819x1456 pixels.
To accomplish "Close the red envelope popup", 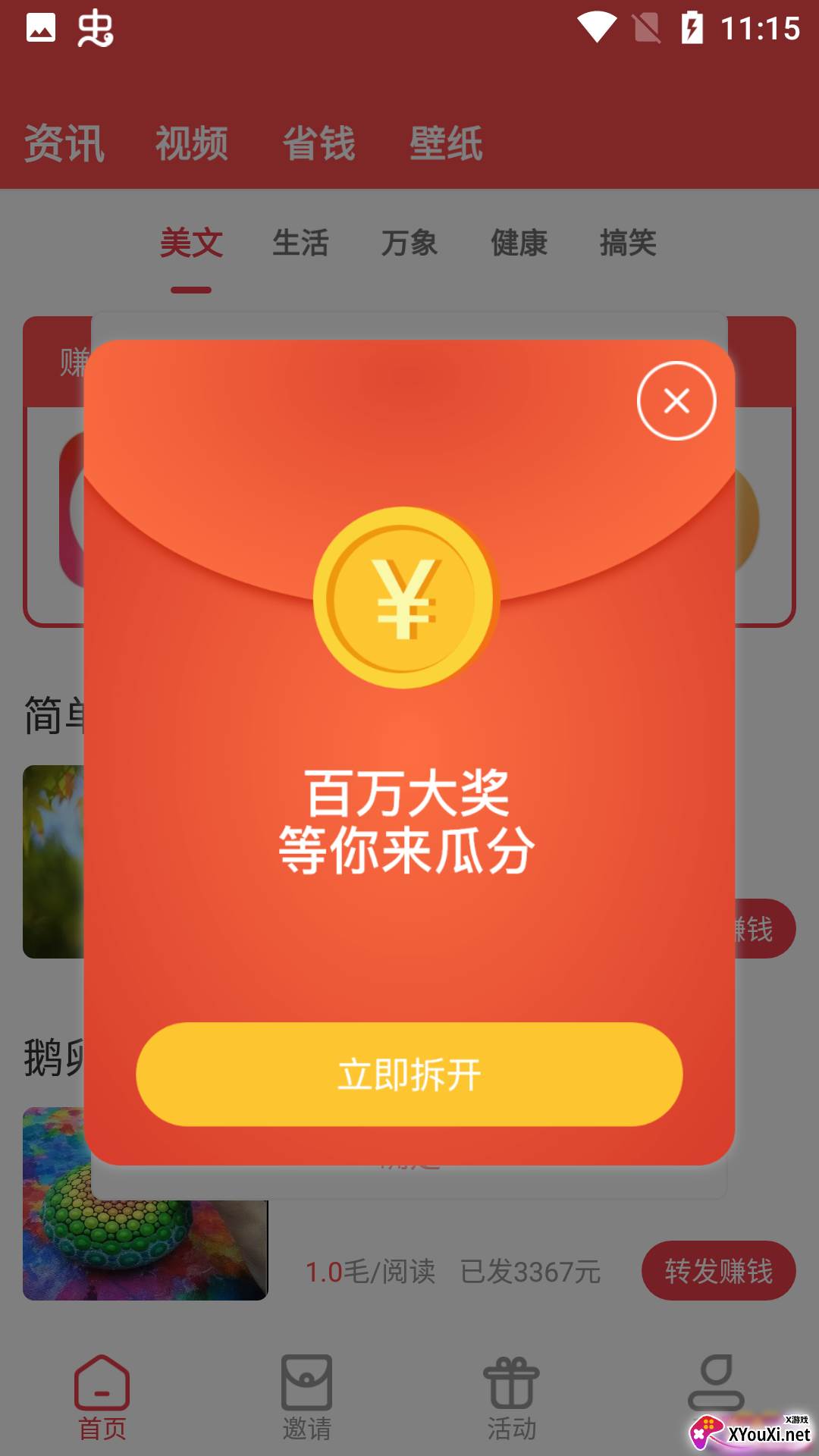I will tap(676, 400).
